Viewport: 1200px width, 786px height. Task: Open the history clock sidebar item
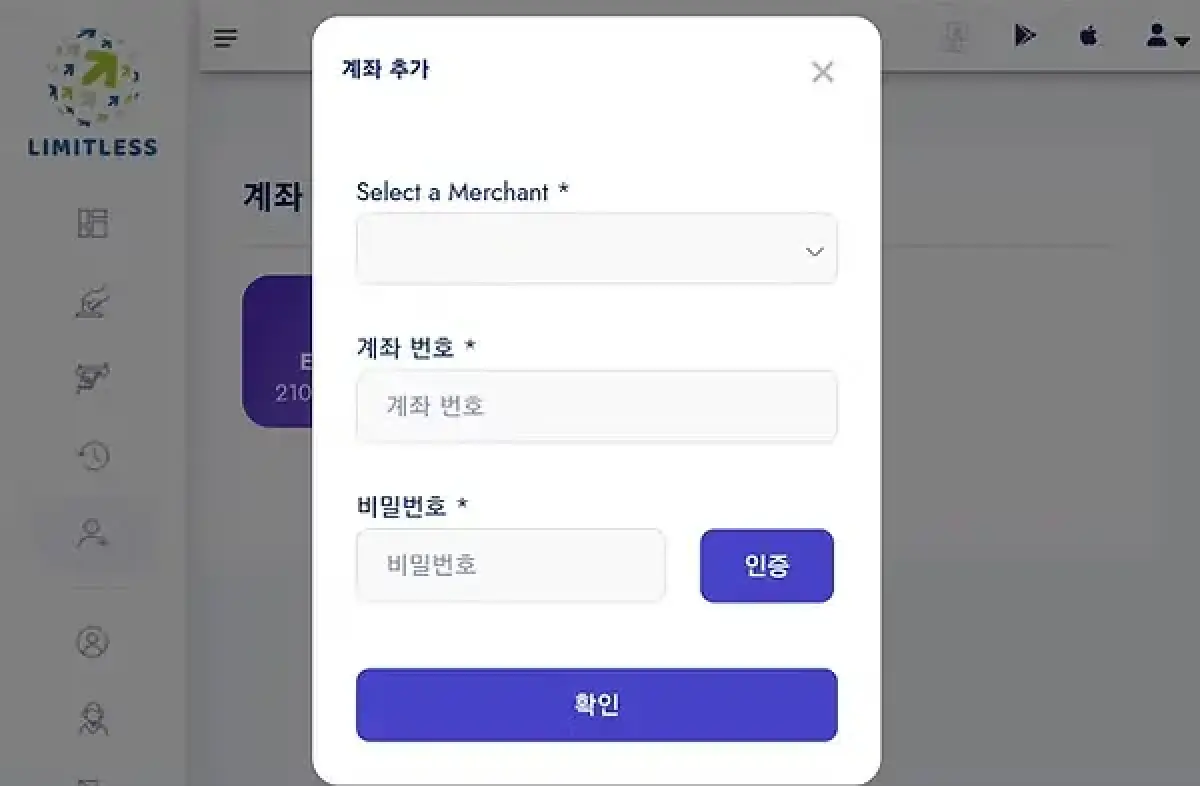pos(93,456)
